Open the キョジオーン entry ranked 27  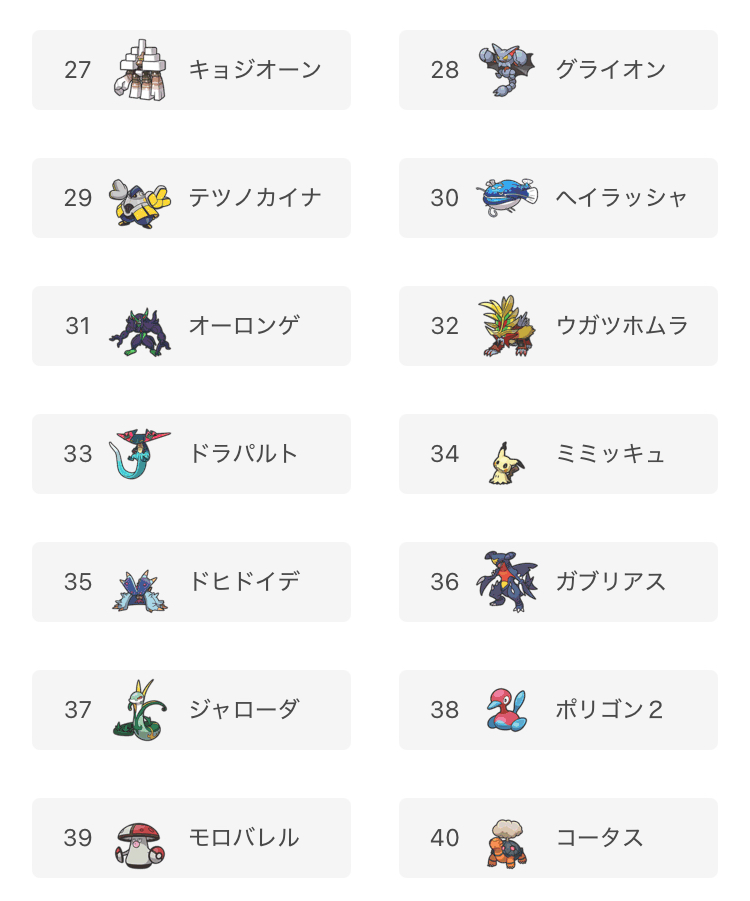click(191, 70)
